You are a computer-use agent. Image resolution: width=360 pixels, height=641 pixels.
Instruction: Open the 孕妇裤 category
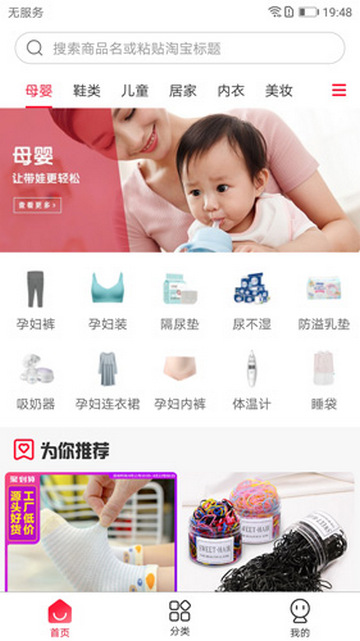[36, 300]
